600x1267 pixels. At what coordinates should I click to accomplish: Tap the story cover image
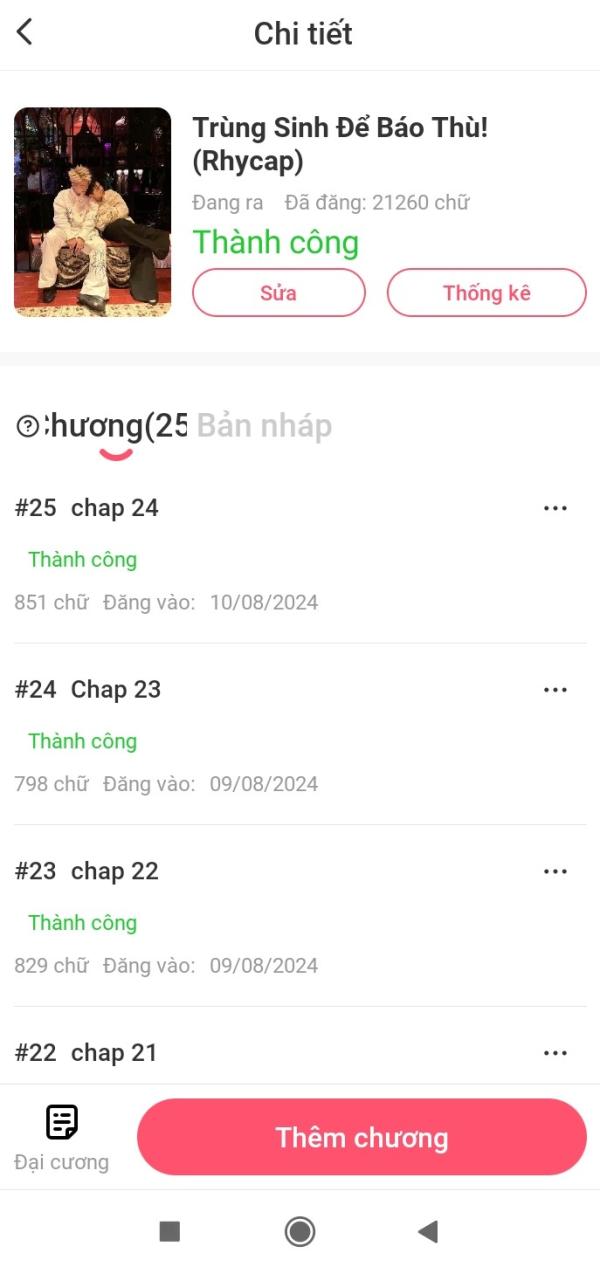click(92, 212)
